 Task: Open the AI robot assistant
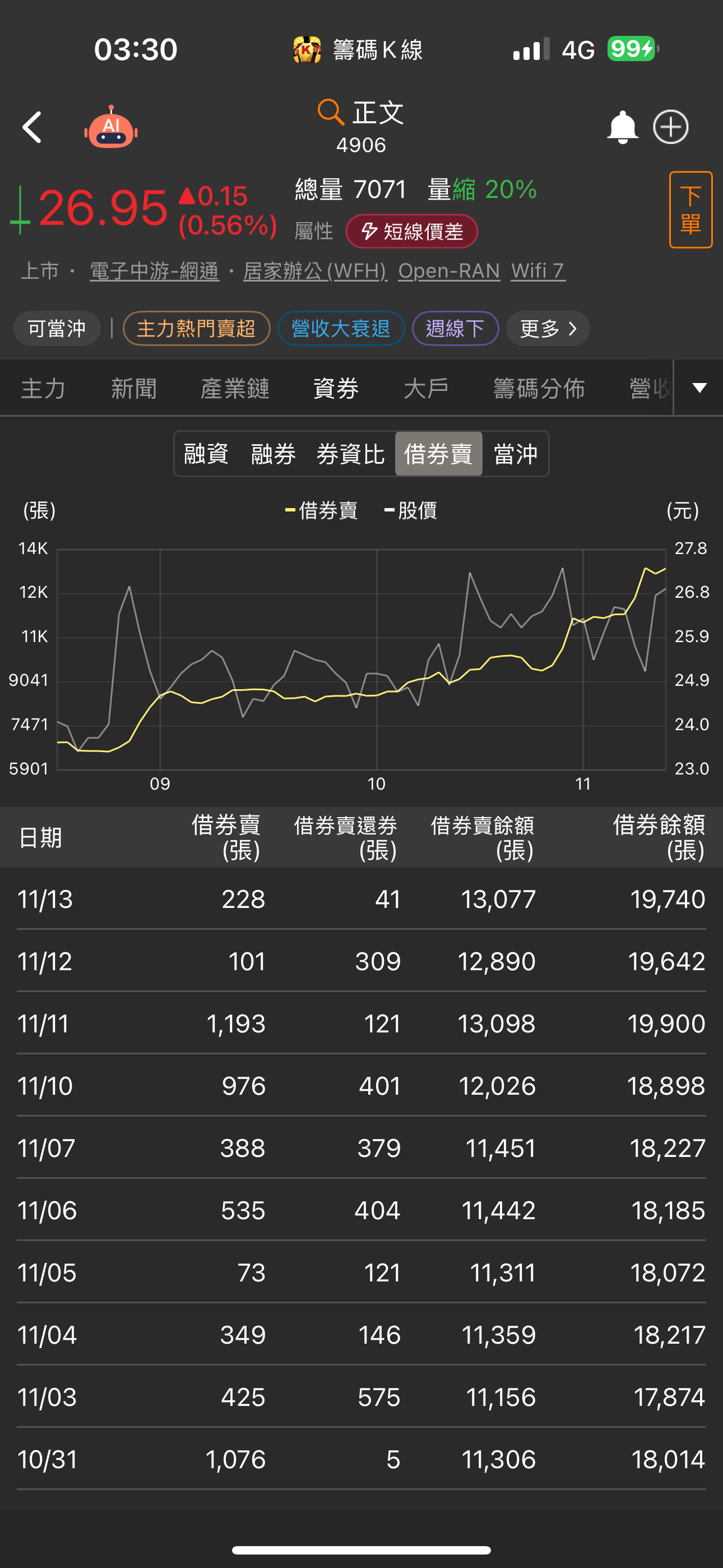111,128
